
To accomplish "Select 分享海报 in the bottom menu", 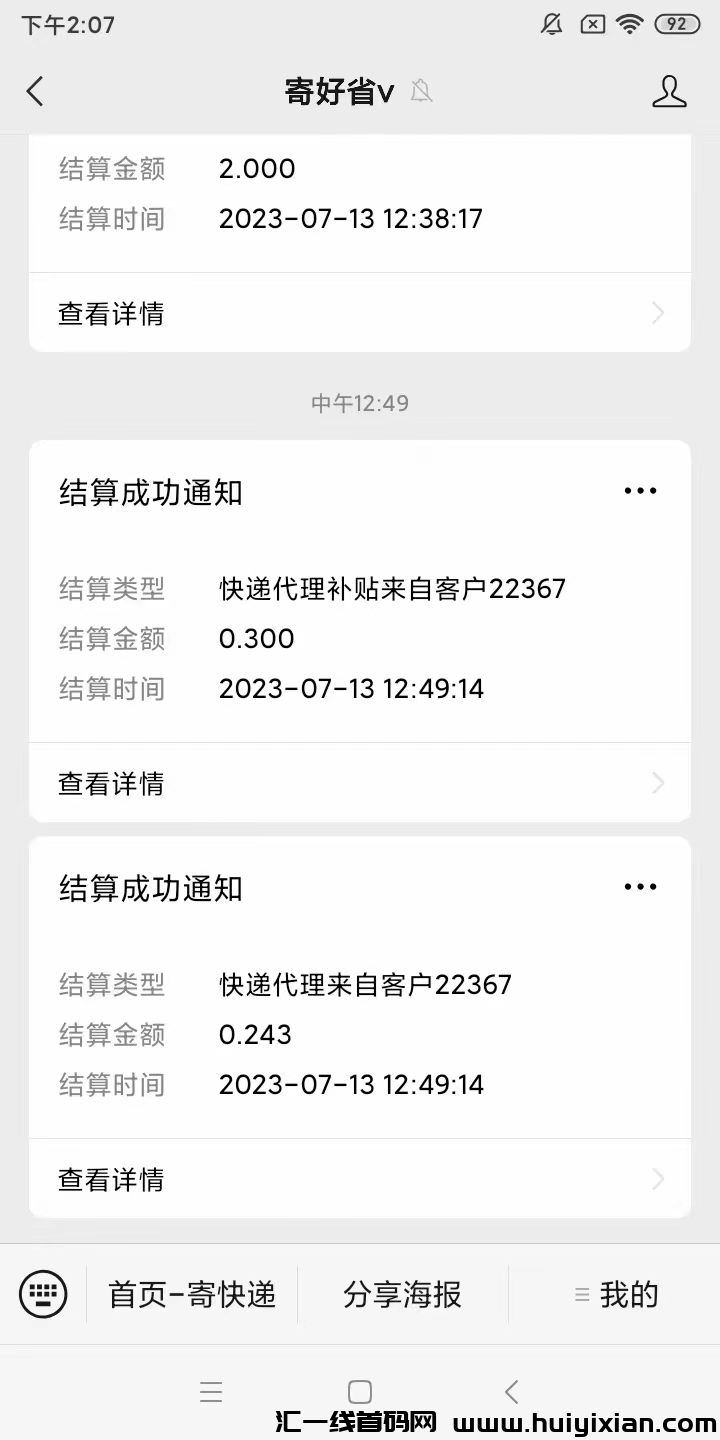I will pyautogui.click(x=403, y=1295).
